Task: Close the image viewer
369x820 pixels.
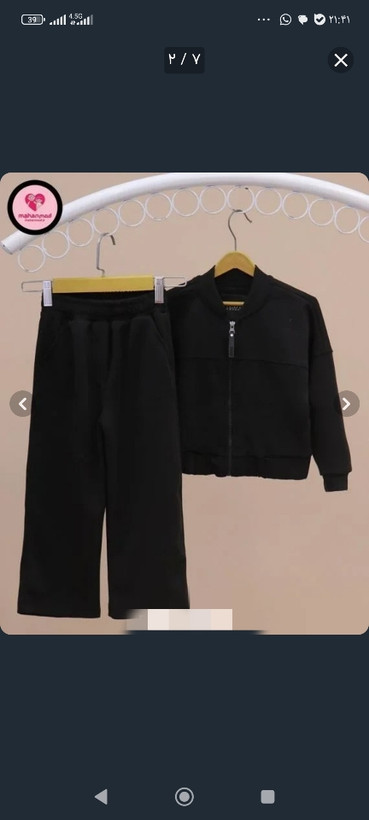Action: pos(341,60)
